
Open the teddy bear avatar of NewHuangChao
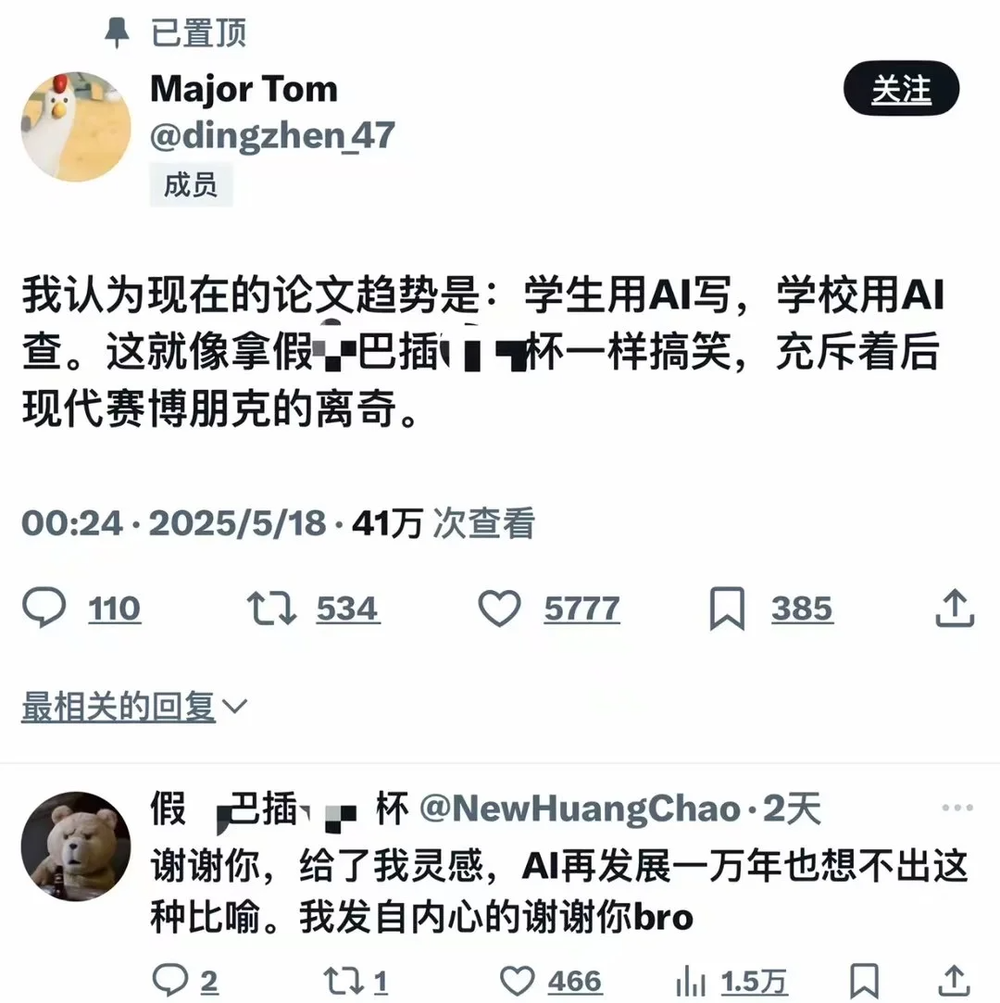pyautogui.click(x=76, y=846)
